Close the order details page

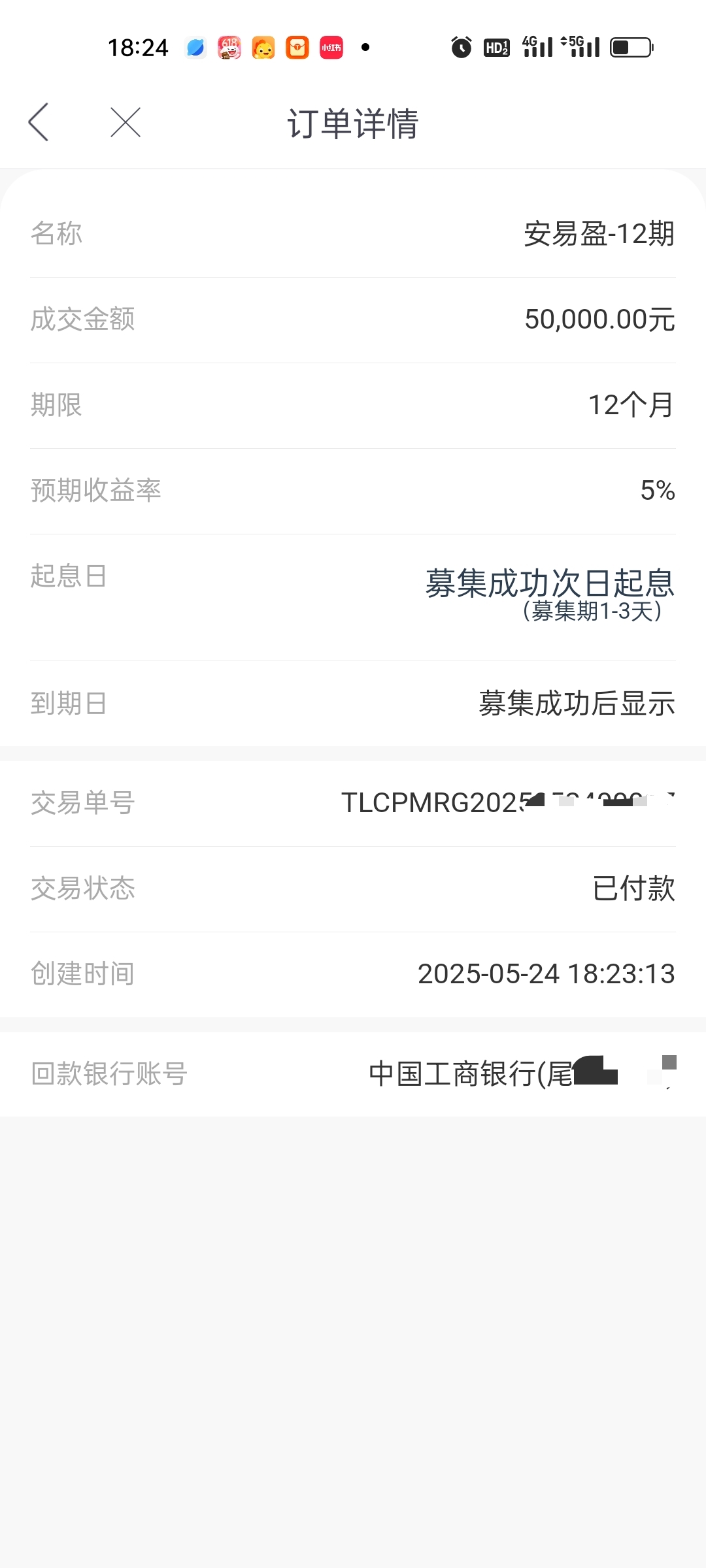(126, 122)
